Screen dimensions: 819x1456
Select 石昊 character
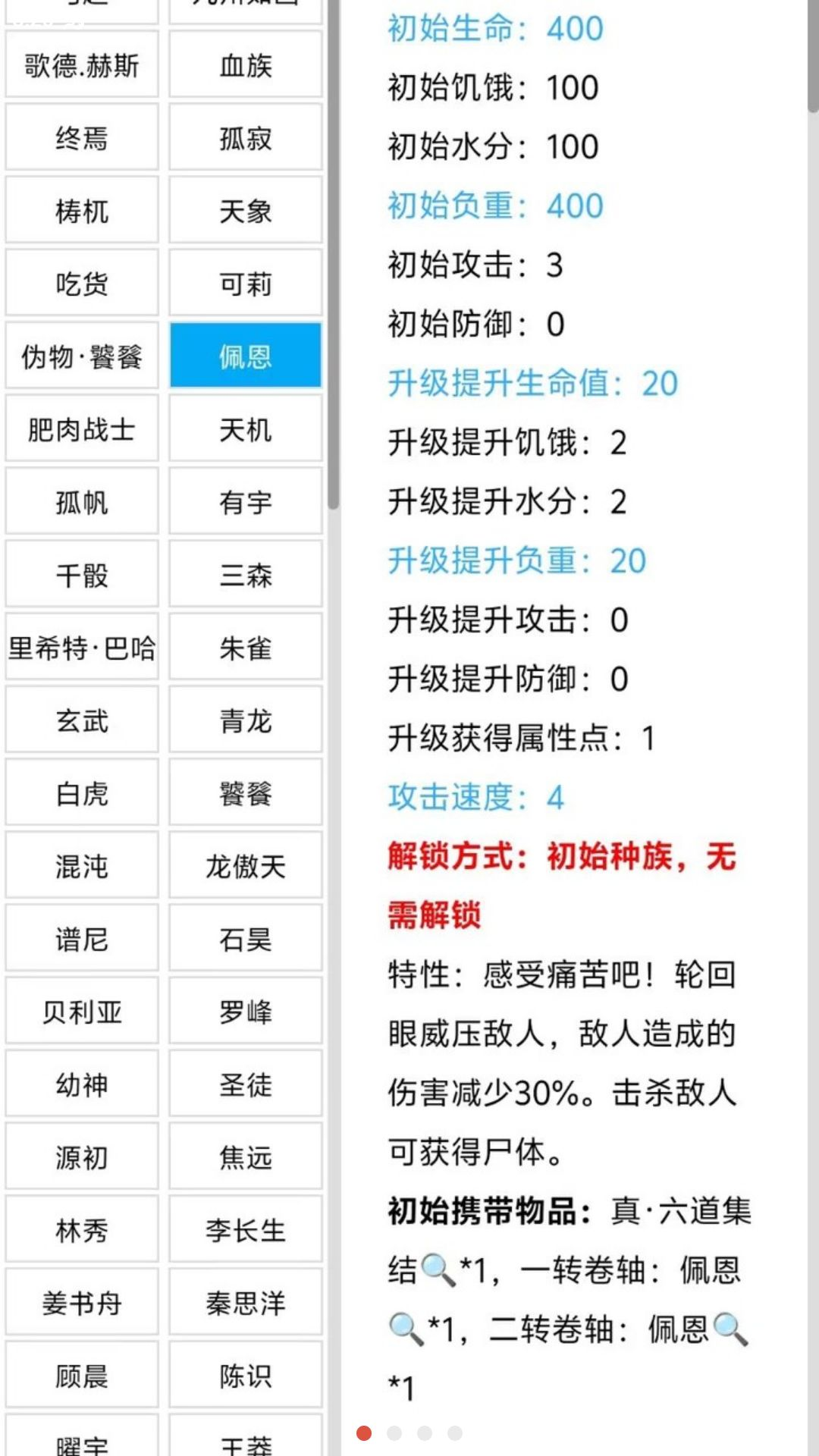pyautogui.click(x=246, y=939)
